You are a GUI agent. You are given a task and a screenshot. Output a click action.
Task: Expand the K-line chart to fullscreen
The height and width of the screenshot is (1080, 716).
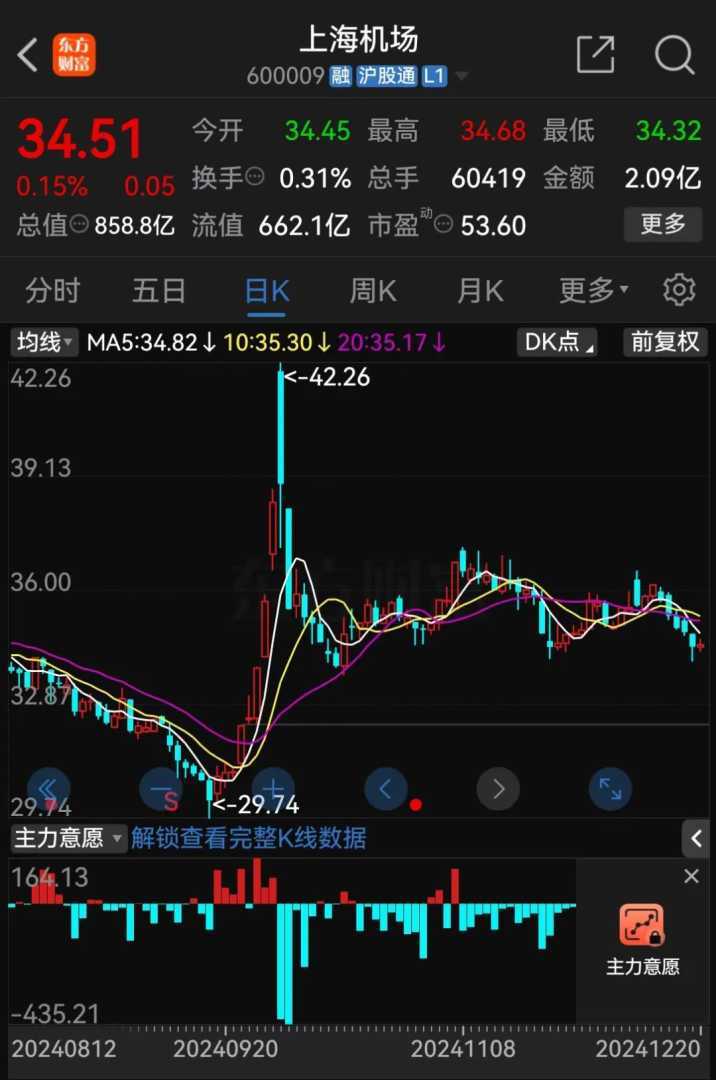click(610, 789)
